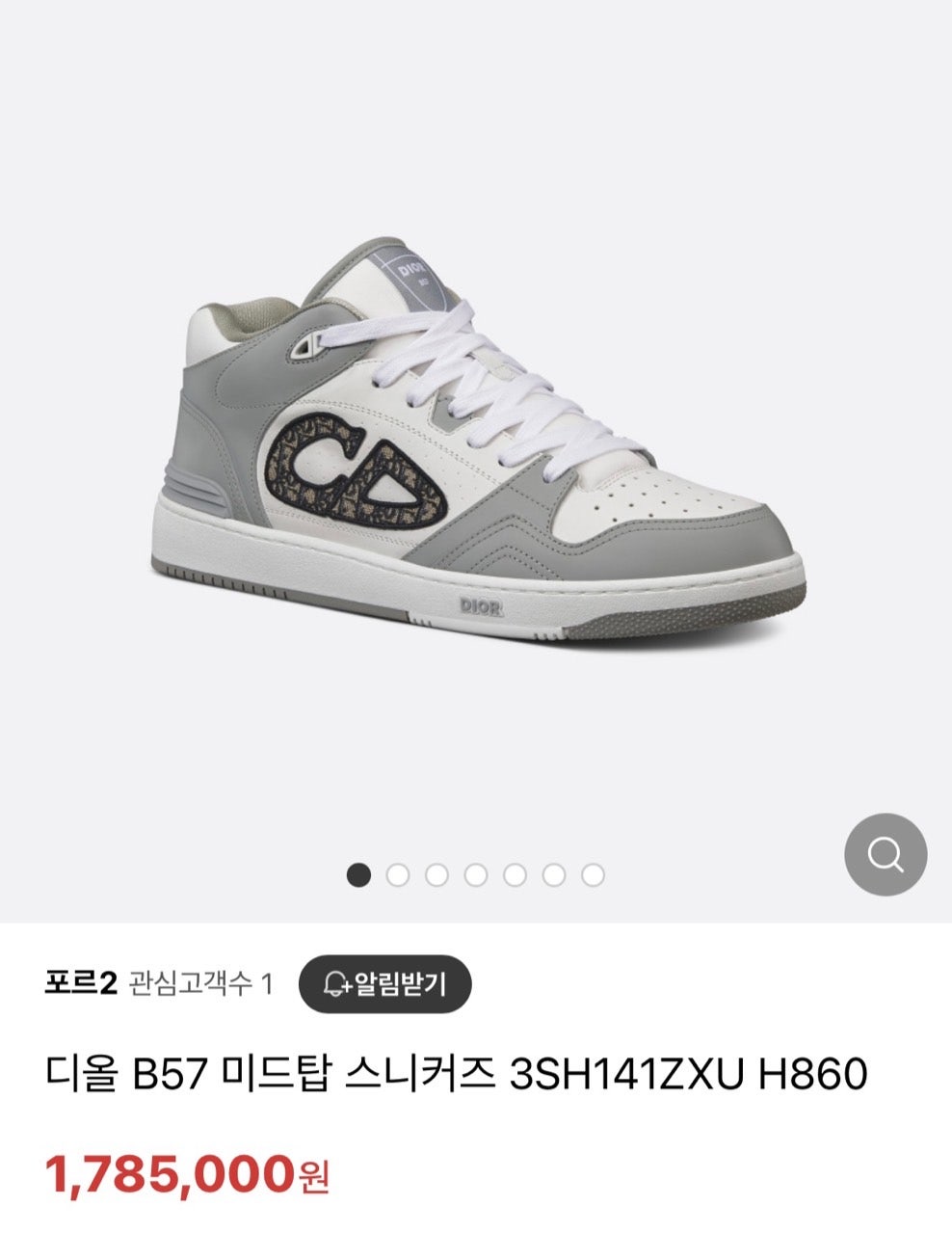Tap the magnifier zoom icon on the image
952x1233 pixels.
[x=885, y=854]
